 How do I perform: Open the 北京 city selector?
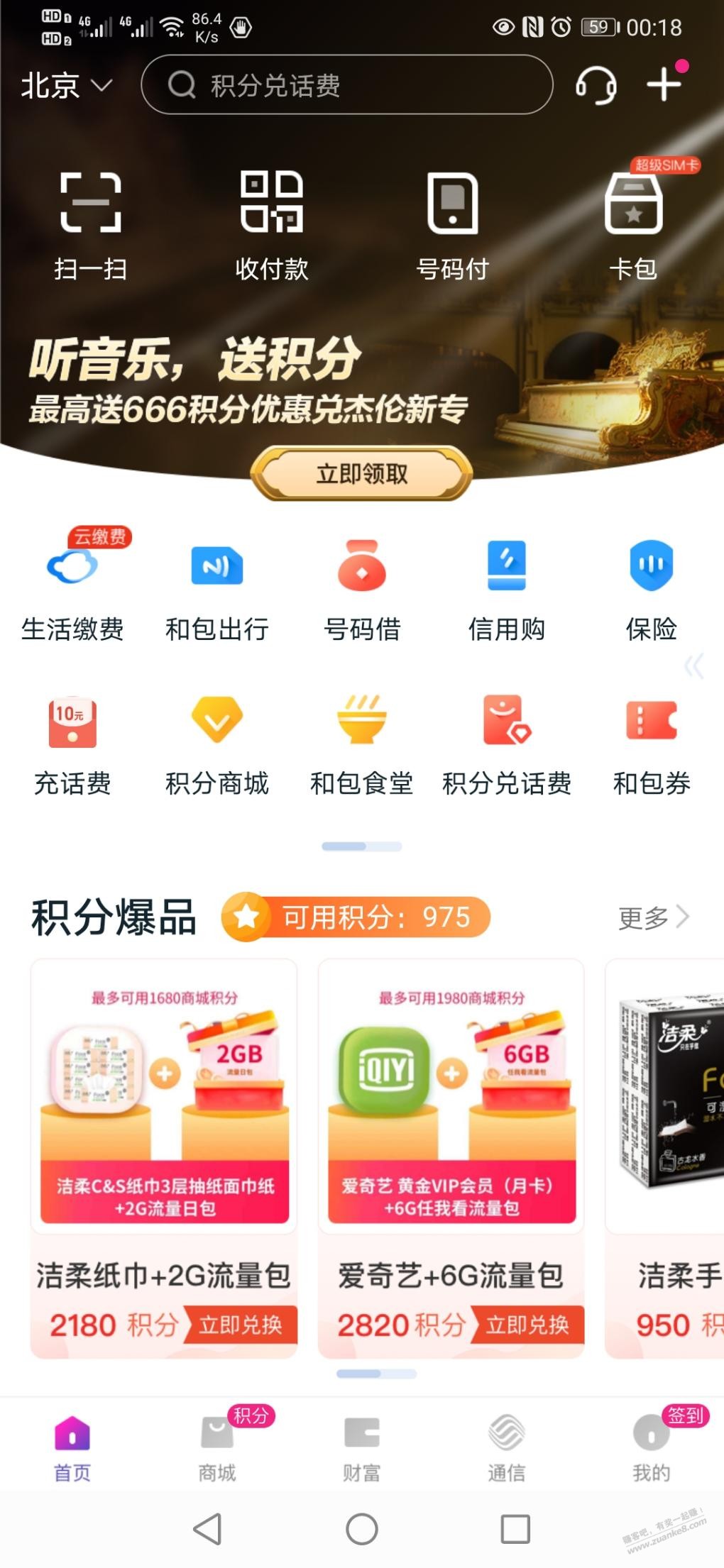pos(67,86)
